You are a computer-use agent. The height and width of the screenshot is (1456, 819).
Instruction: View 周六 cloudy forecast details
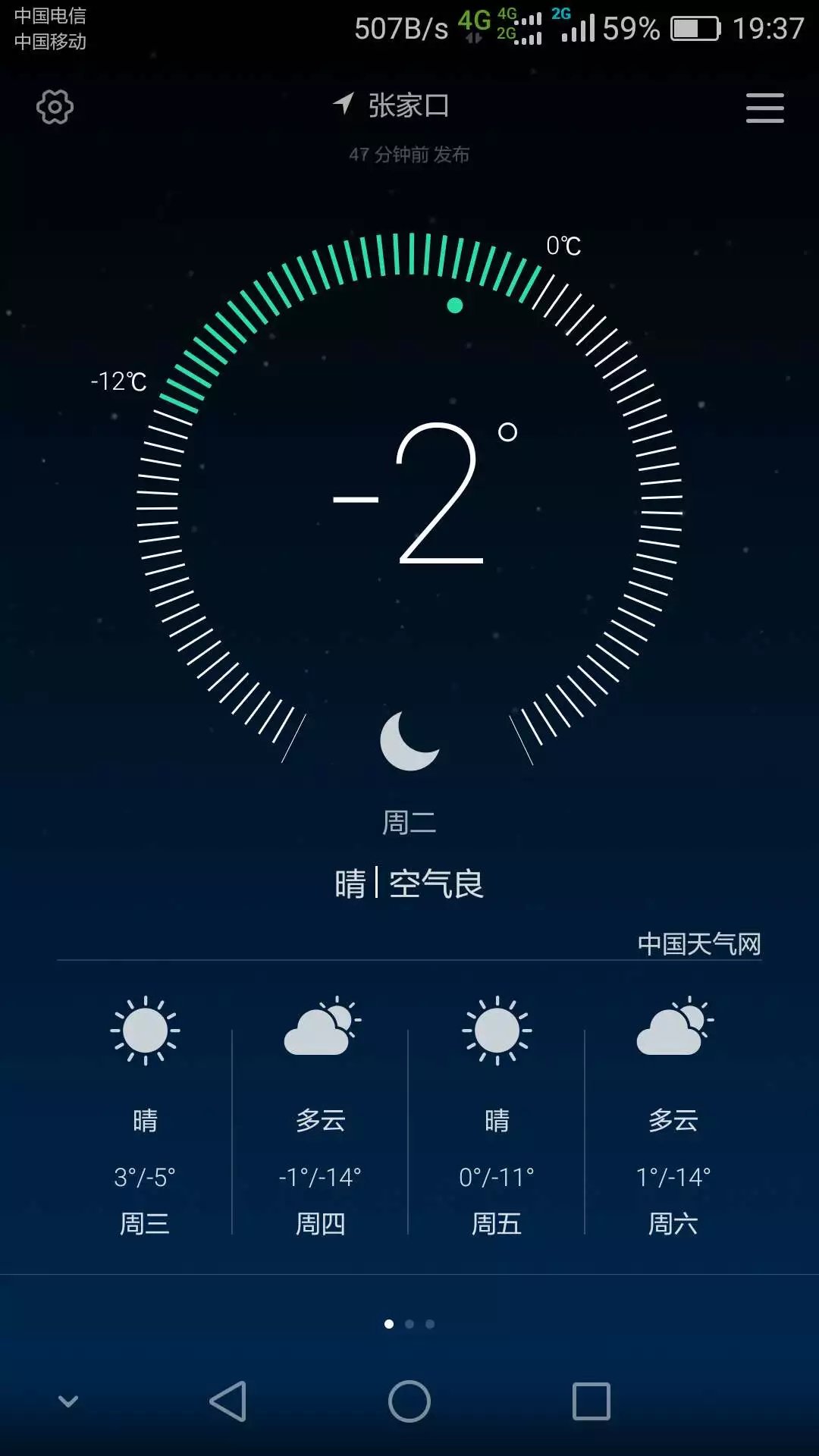(x=673, y=1115)
